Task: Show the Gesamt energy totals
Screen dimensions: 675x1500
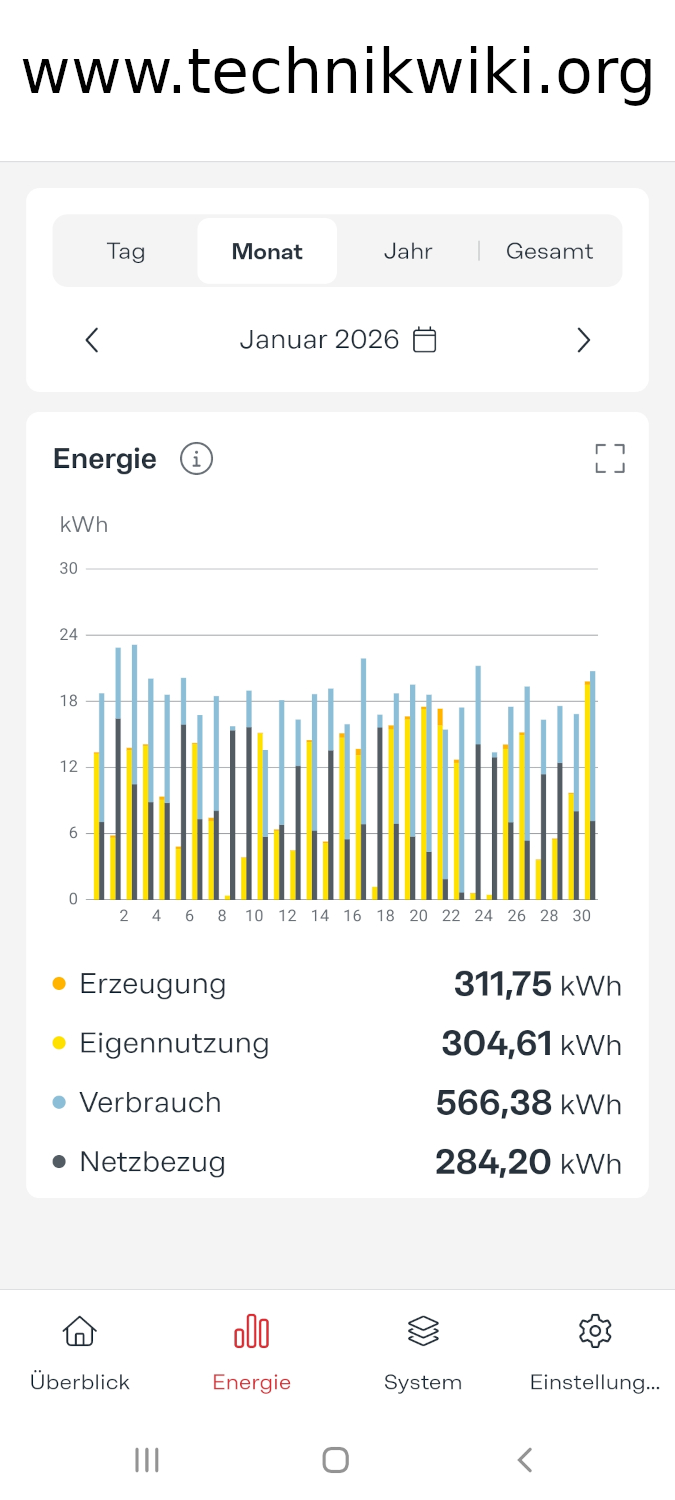Action: 549,251
